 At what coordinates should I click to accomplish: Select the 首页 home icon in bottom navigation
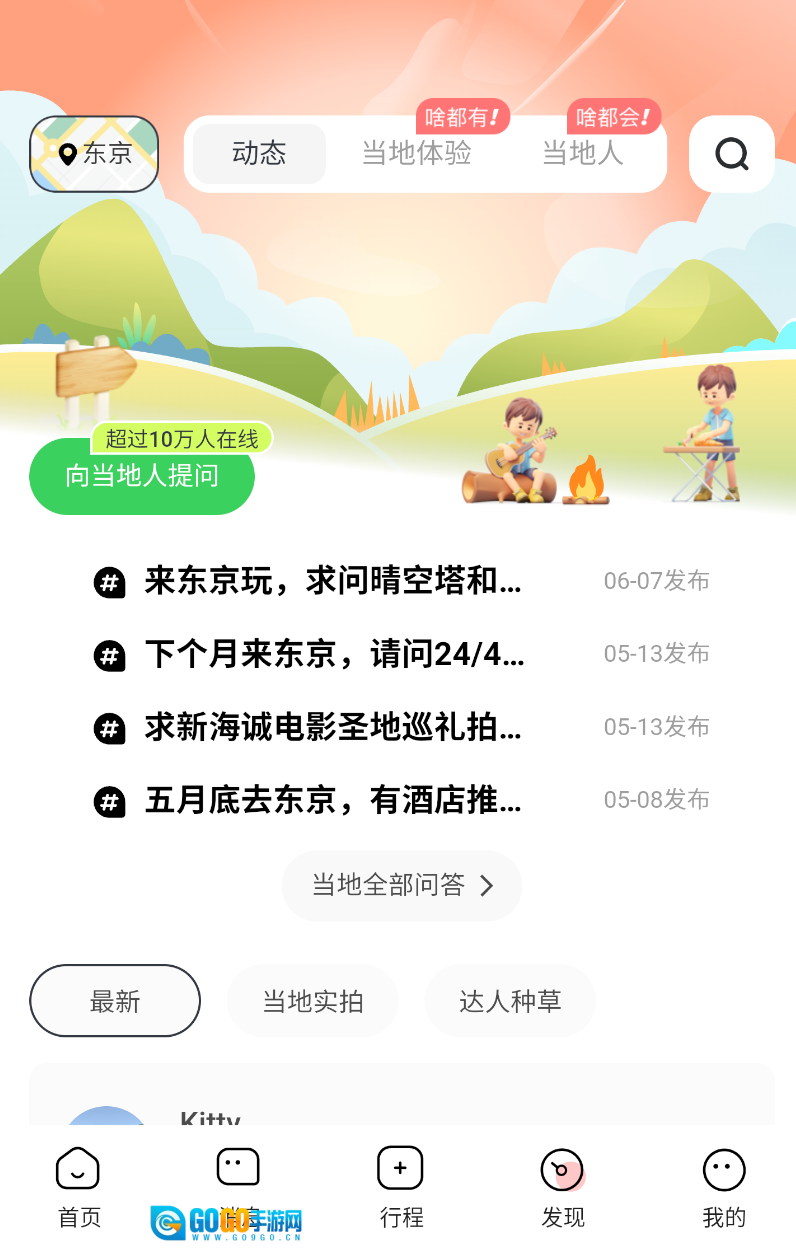click(x=78, y=1167)
